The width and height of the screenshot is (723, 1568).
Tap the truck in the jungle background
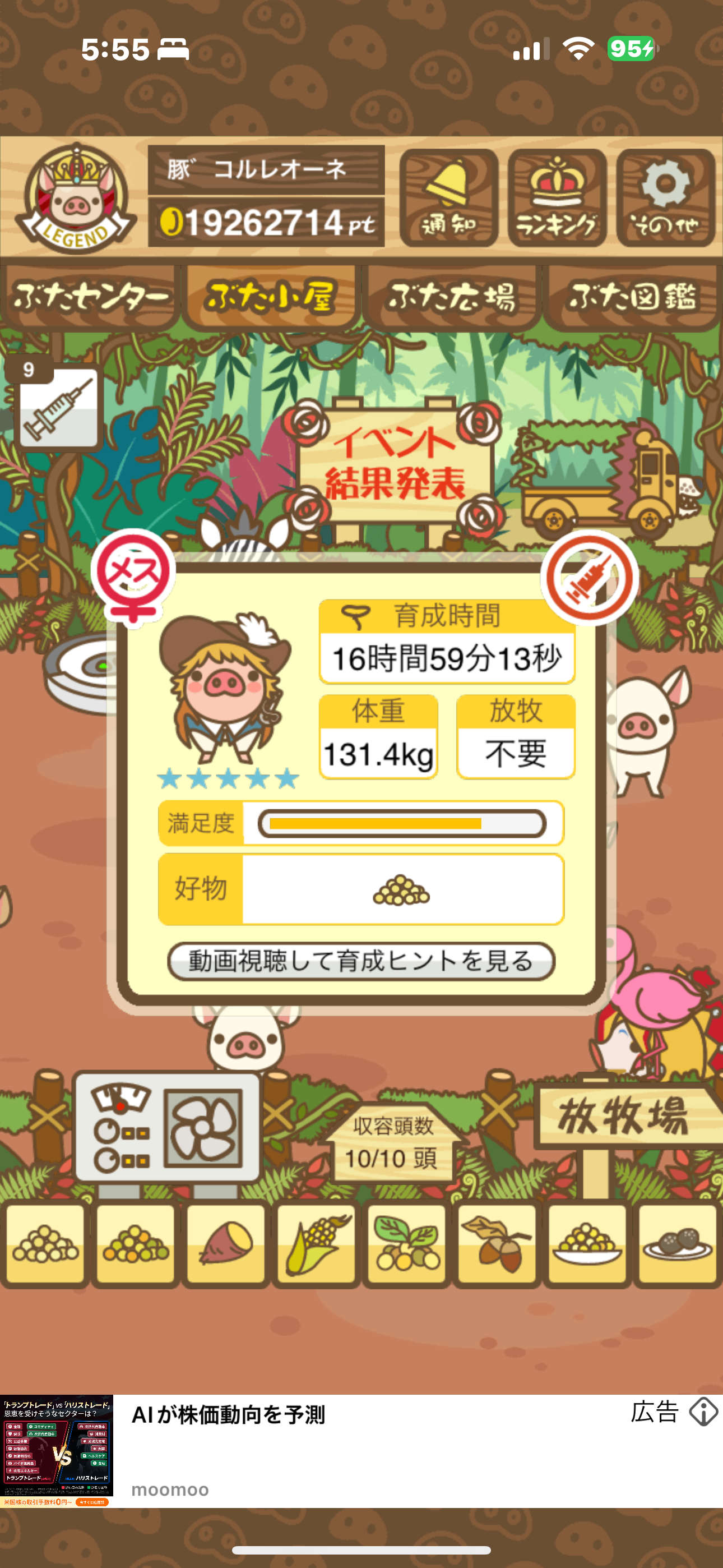[602, 481]
